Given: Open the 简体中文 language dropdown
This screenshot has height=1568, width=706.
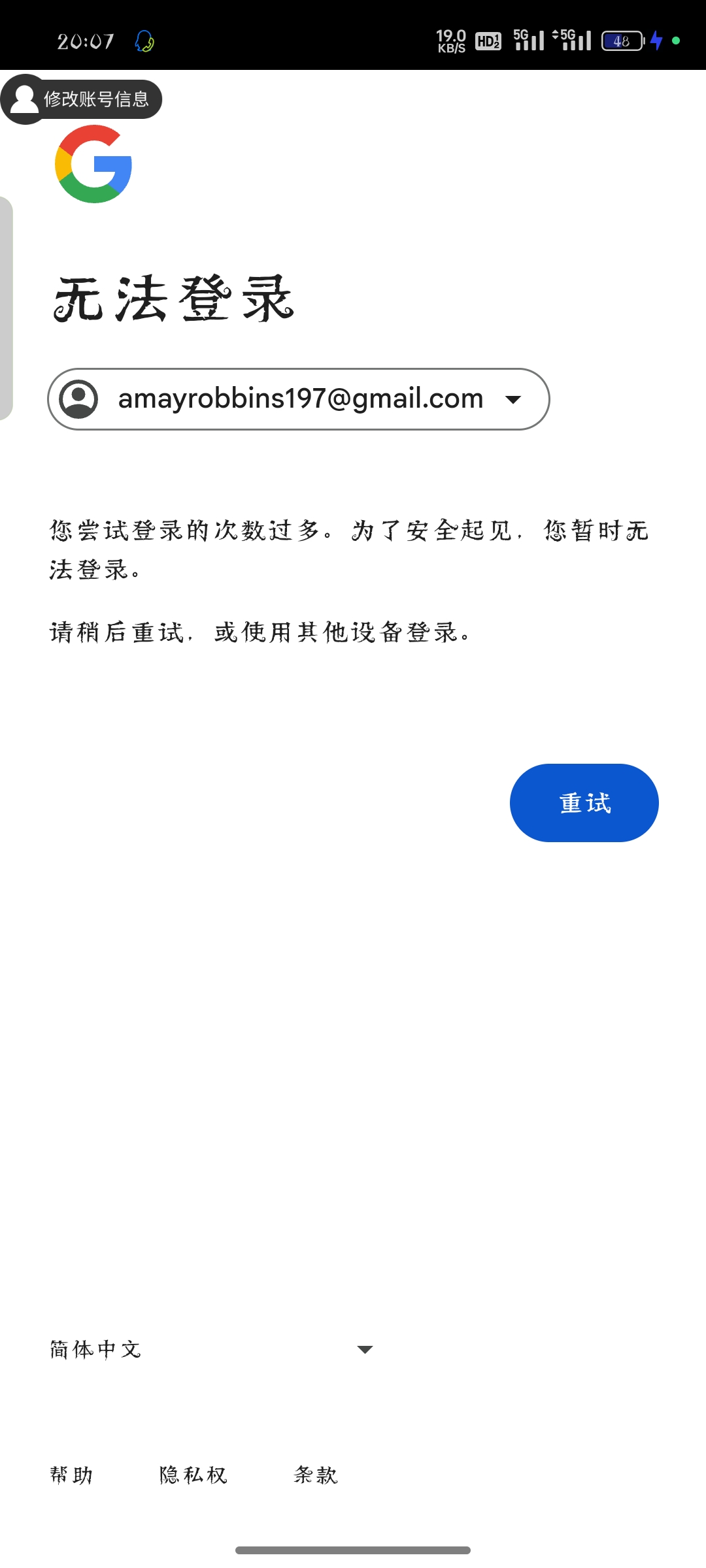Looking at the screenshot, I should tap(211, 1350).
